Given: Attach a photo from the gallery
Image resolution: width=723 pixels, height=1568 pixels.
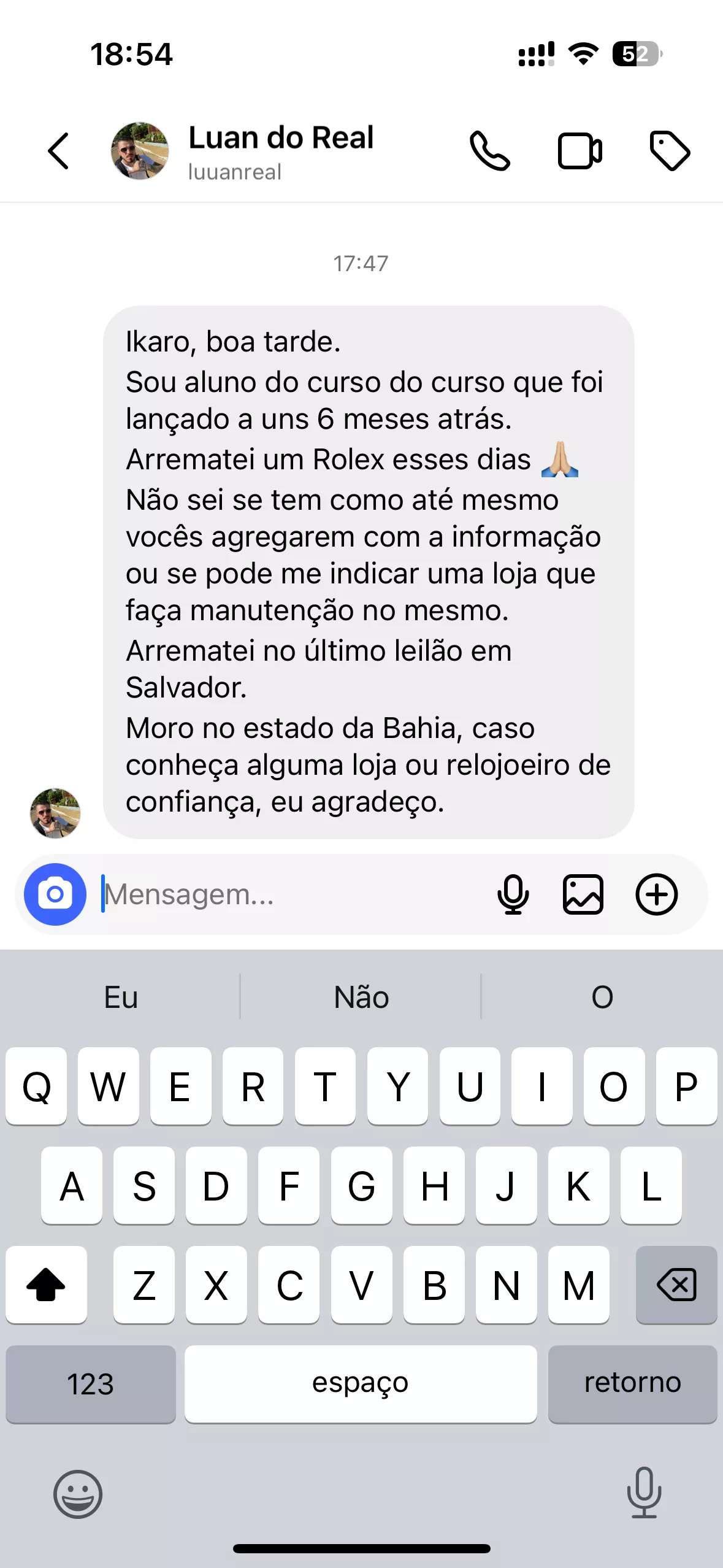Looking at the screenshot, I should pyautogui.click(x=583, y=894).
